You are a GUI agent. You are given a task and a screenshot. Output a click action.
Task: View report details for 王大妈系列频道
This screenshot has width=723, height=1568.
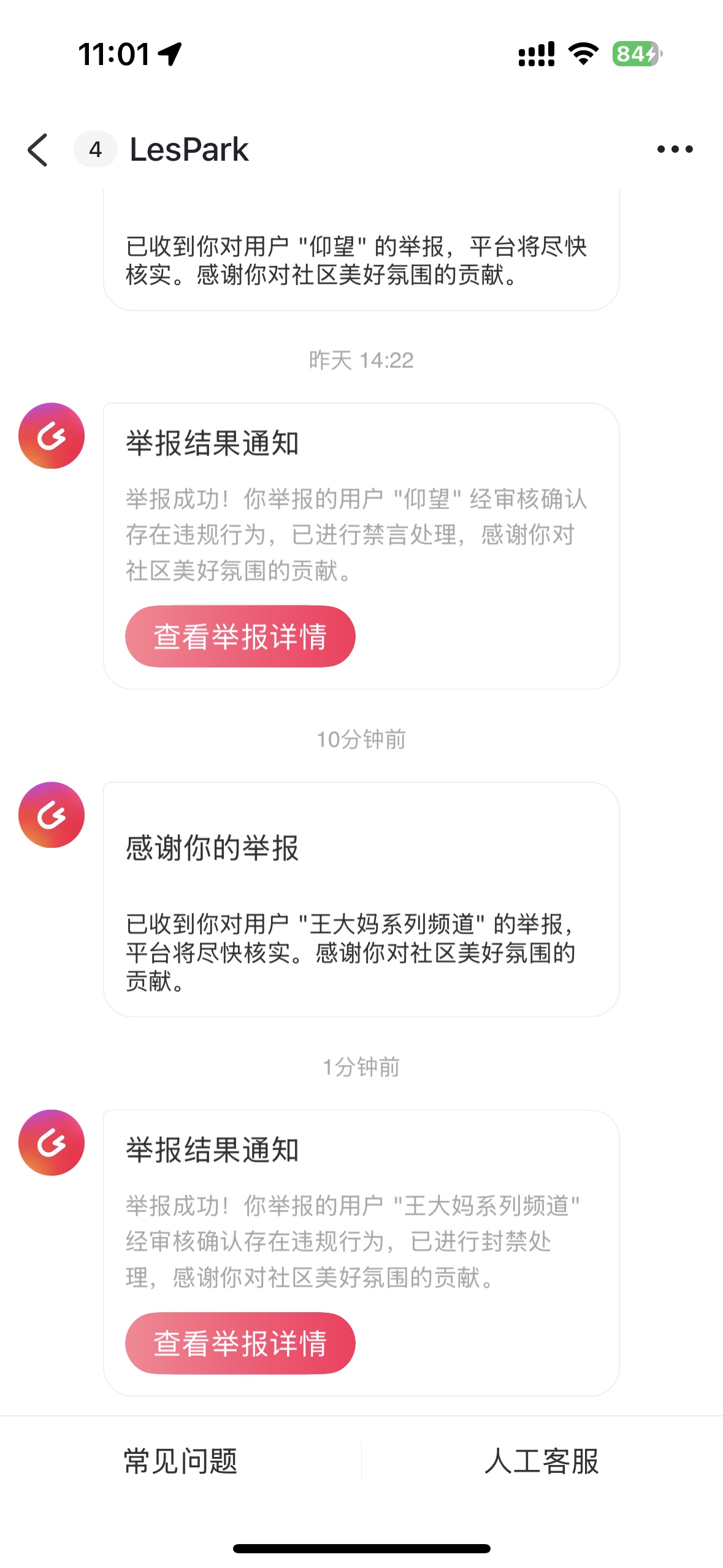tap(240, 1343)
